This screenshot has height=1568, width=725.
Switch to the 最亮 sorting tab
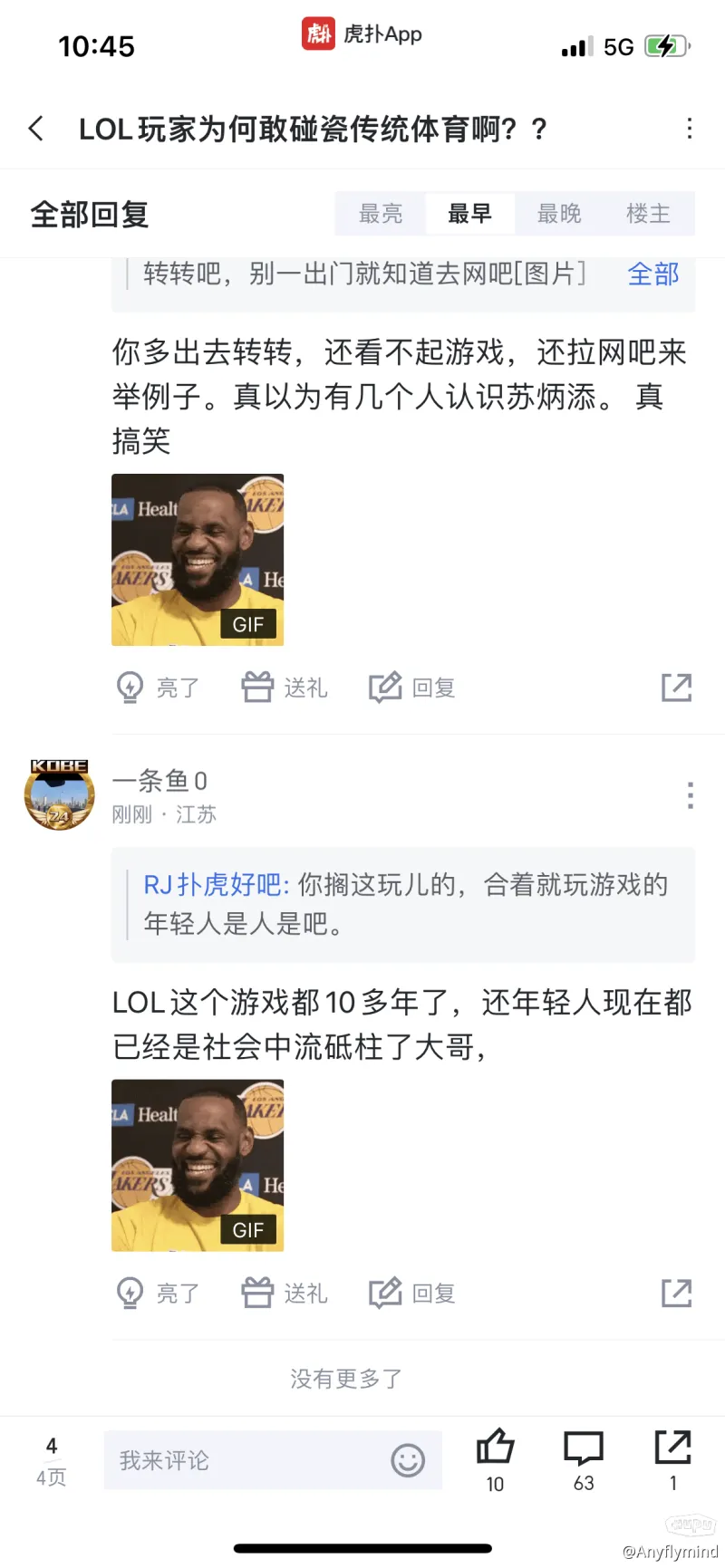click(381, 214)
